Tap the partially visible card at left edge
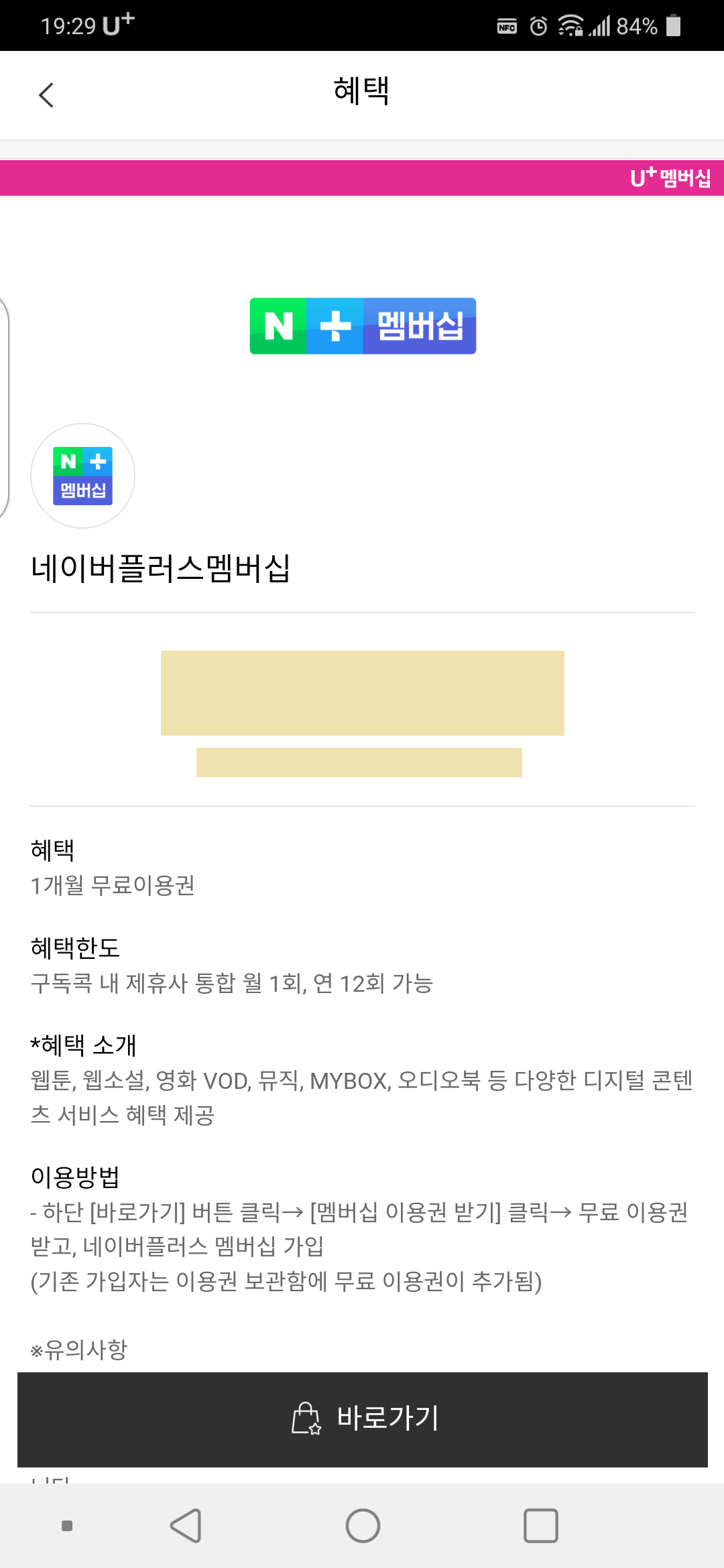Image resolution: width=724 pixels, height=1568 pixels. pyautogui.click(x=4, y=409)
